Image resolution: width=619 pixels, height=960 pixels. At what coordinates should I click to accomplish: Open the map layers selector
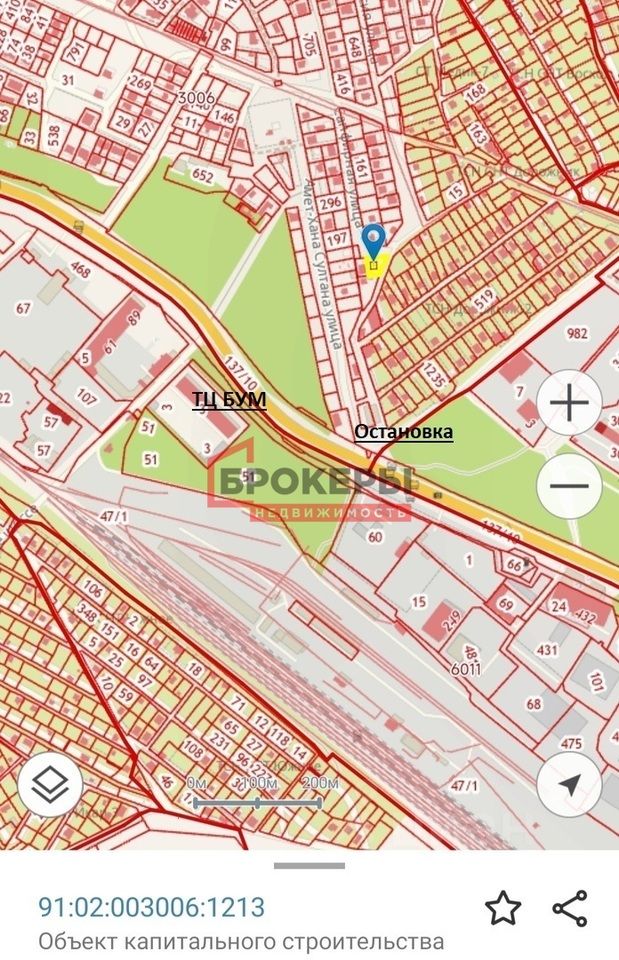(x=50, y=783)
